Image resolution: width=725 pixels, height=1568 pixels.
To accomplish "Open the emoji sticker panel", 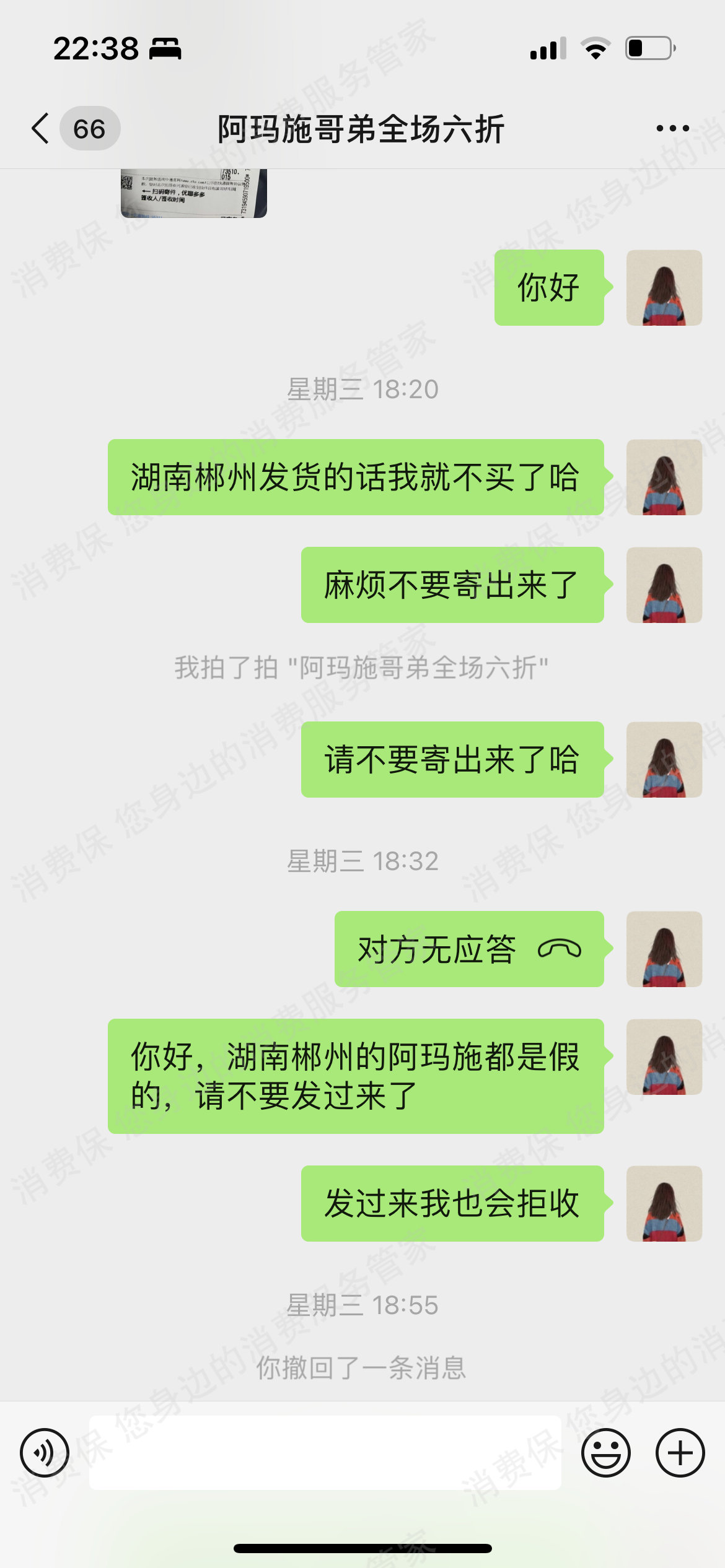I will click(x=605, y=1452).
